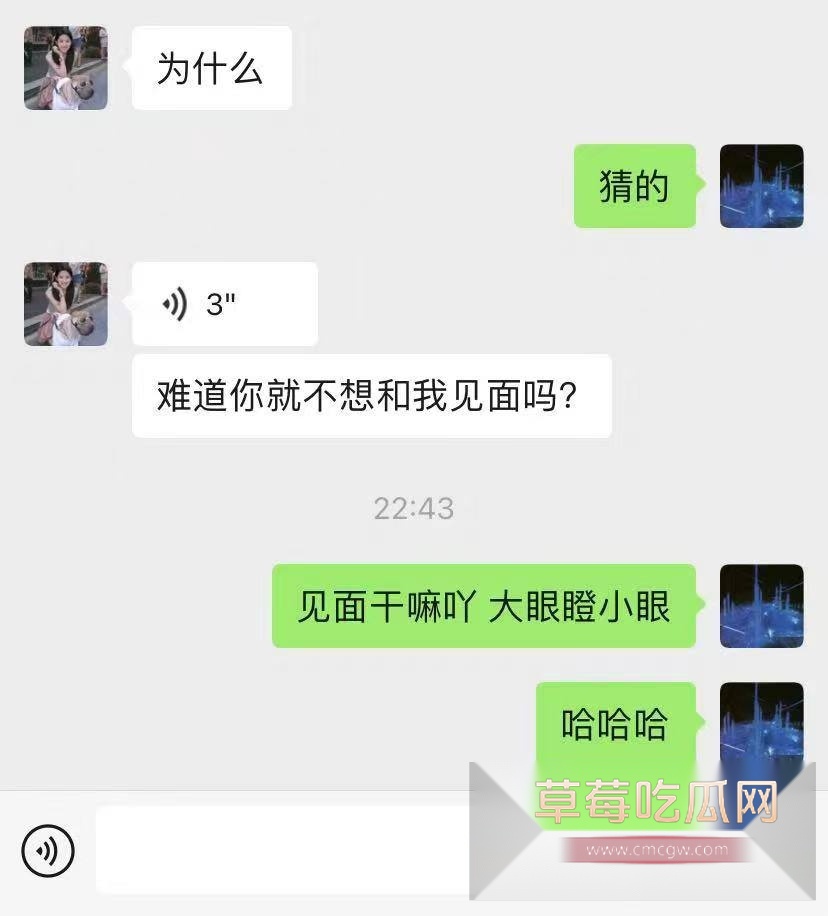828x916 pixels.
Task: Open contact's avatar beside "为什么"
Action: tap(66, 68)
